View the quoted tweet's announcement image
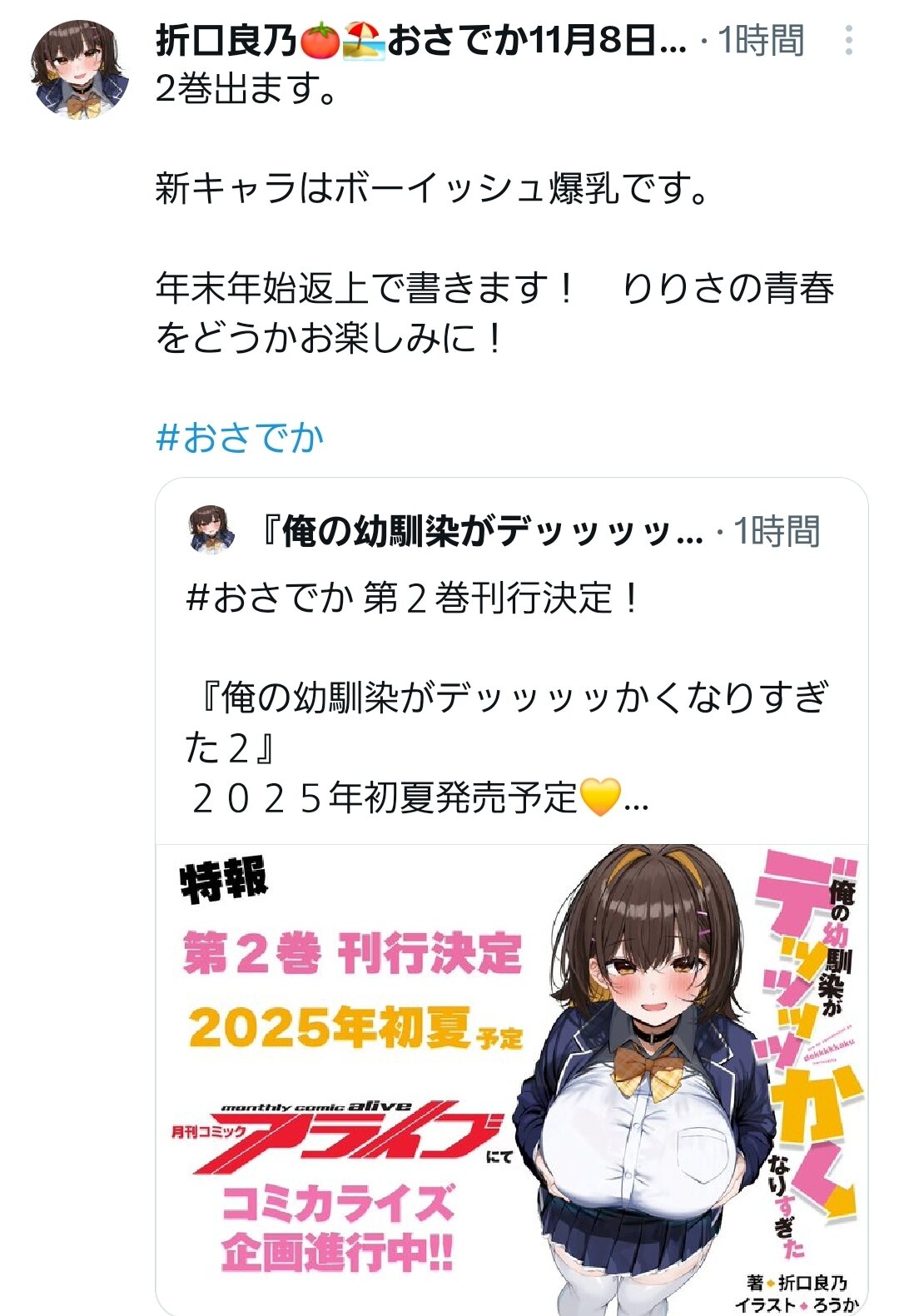This screenshot has height=1316, width=899. (x=511, y=1080)
